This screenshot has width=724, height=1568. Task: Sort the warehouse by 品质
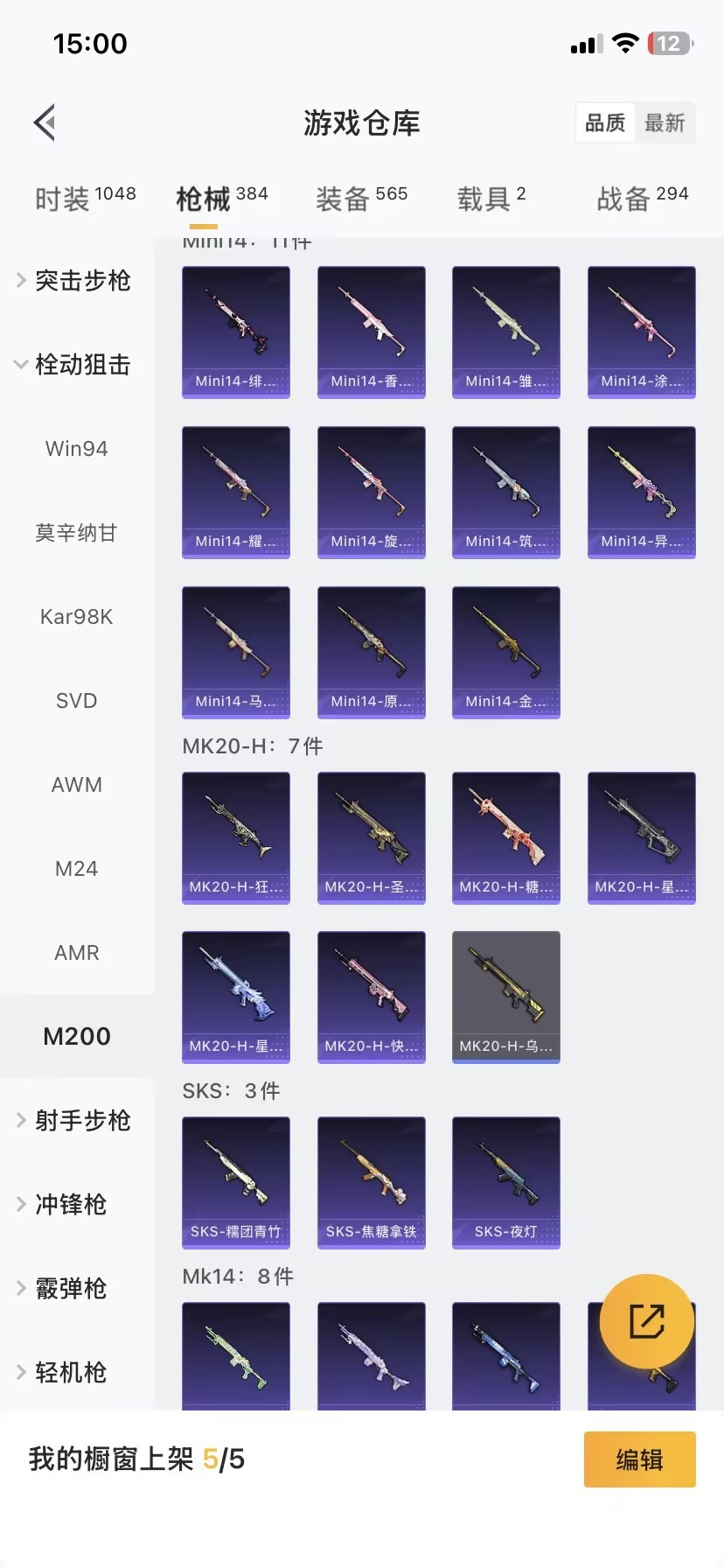(x=605, y=122)
